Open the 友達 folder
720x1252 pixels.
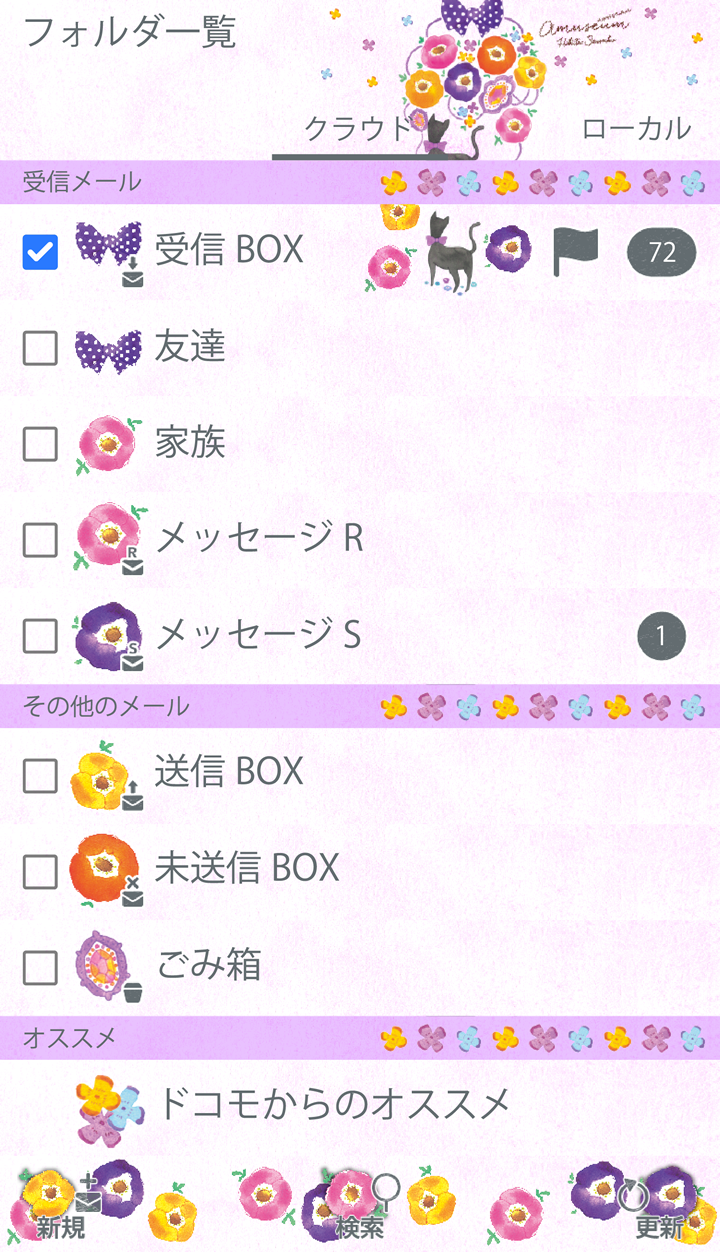coord(190,347)
